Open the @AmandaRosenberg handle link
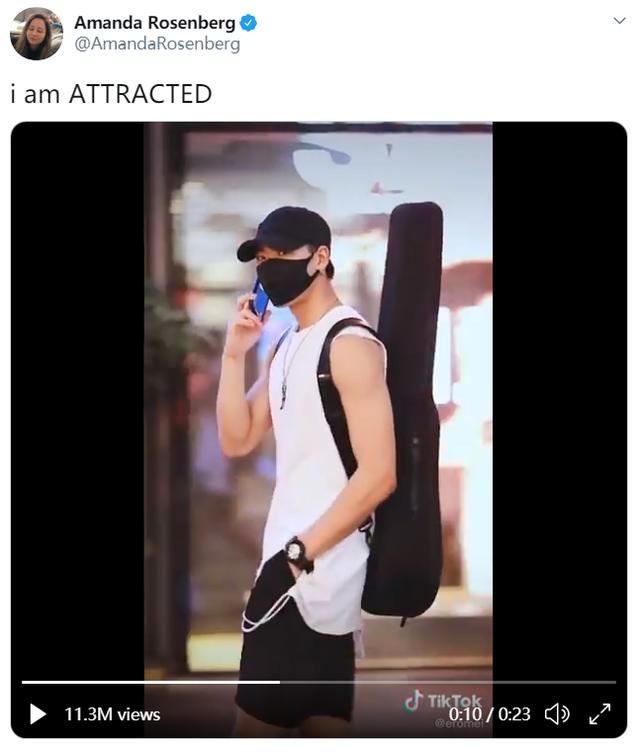Image resolution: width=640 pixels, height=755 pixels. point(157,44)
